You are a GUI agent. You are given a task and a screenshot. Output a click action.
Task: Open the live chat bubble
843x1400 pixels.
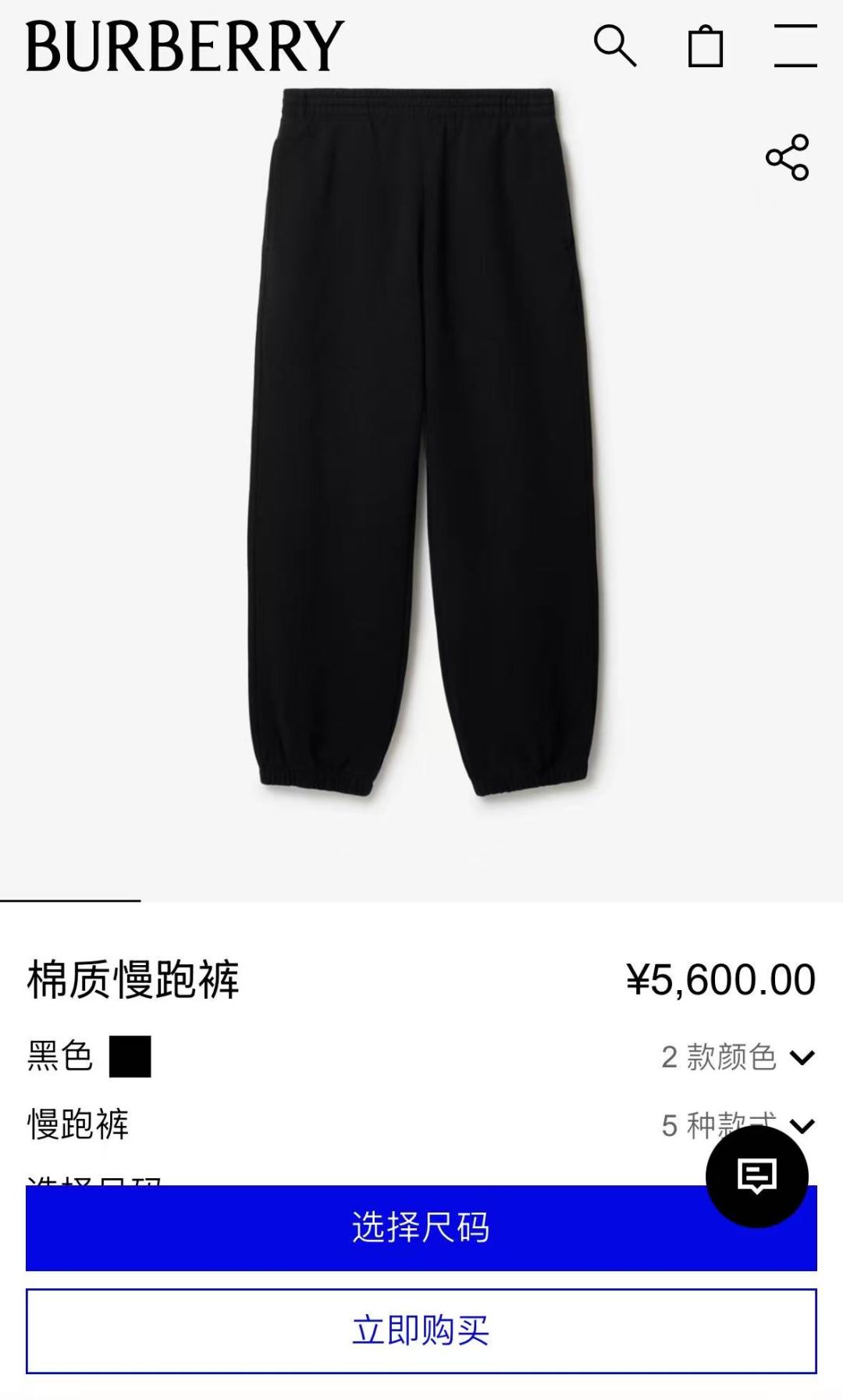point(756,1176)
